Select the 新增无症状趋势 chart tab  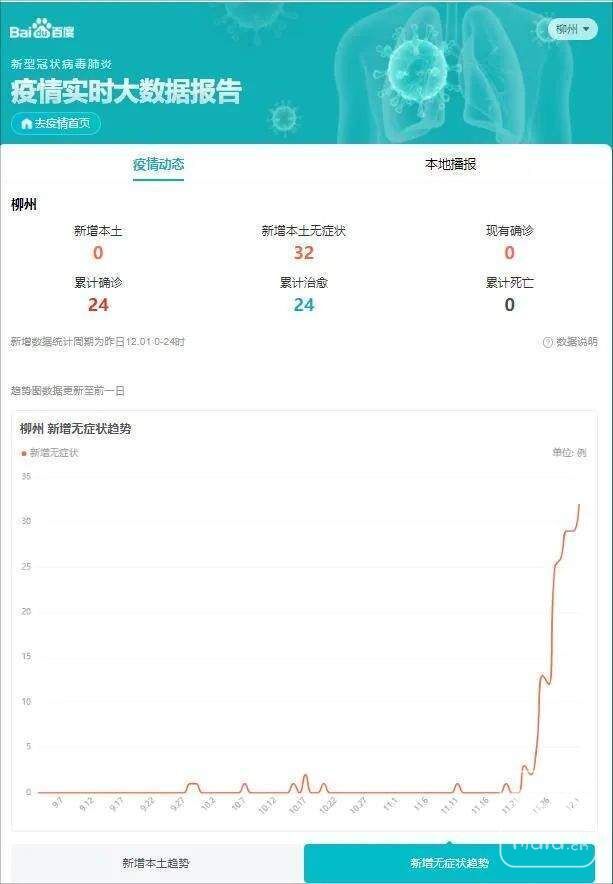click(x=449, y=863)
